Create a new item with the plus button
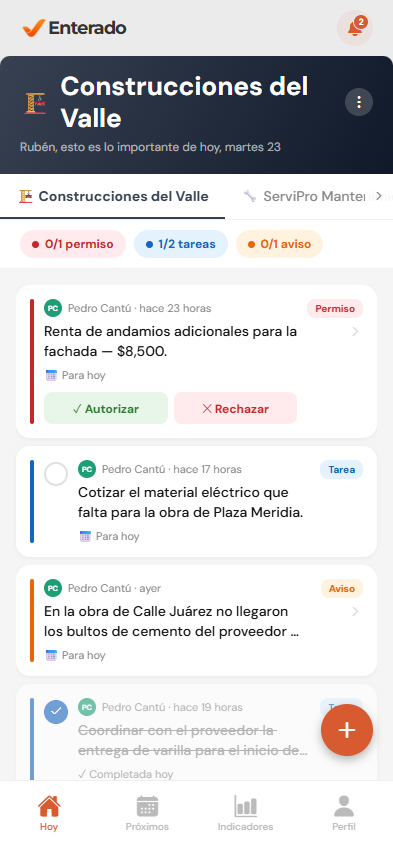The height and width of the screenshot is (852, 393). point(347,730)
